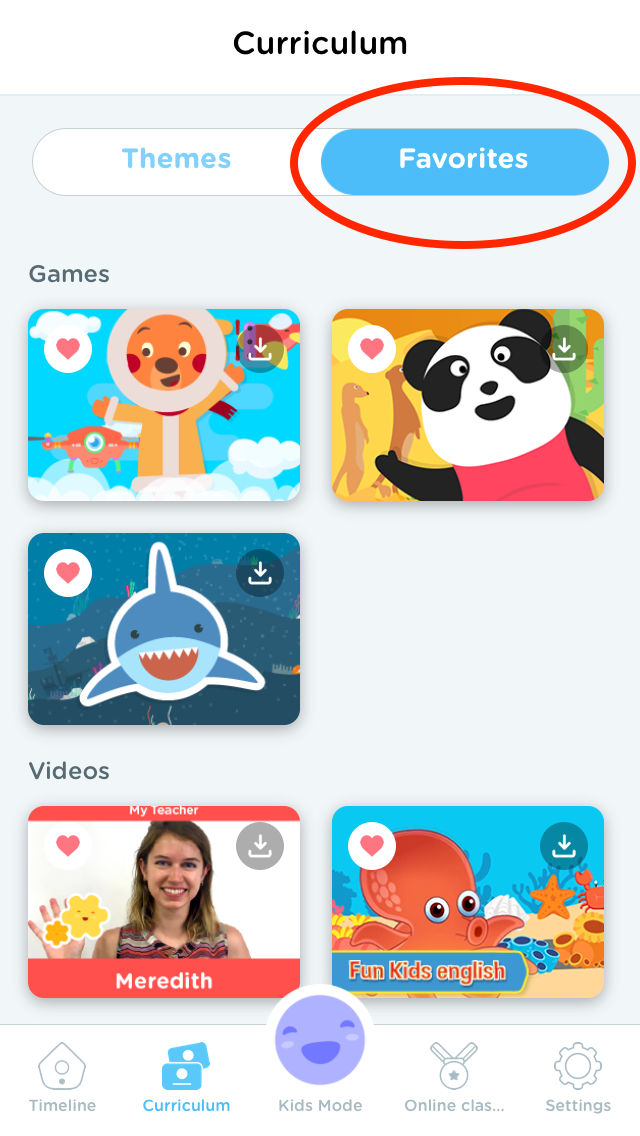
Task: Play the Meredith teacher video
Action: [x=164, y=901]
